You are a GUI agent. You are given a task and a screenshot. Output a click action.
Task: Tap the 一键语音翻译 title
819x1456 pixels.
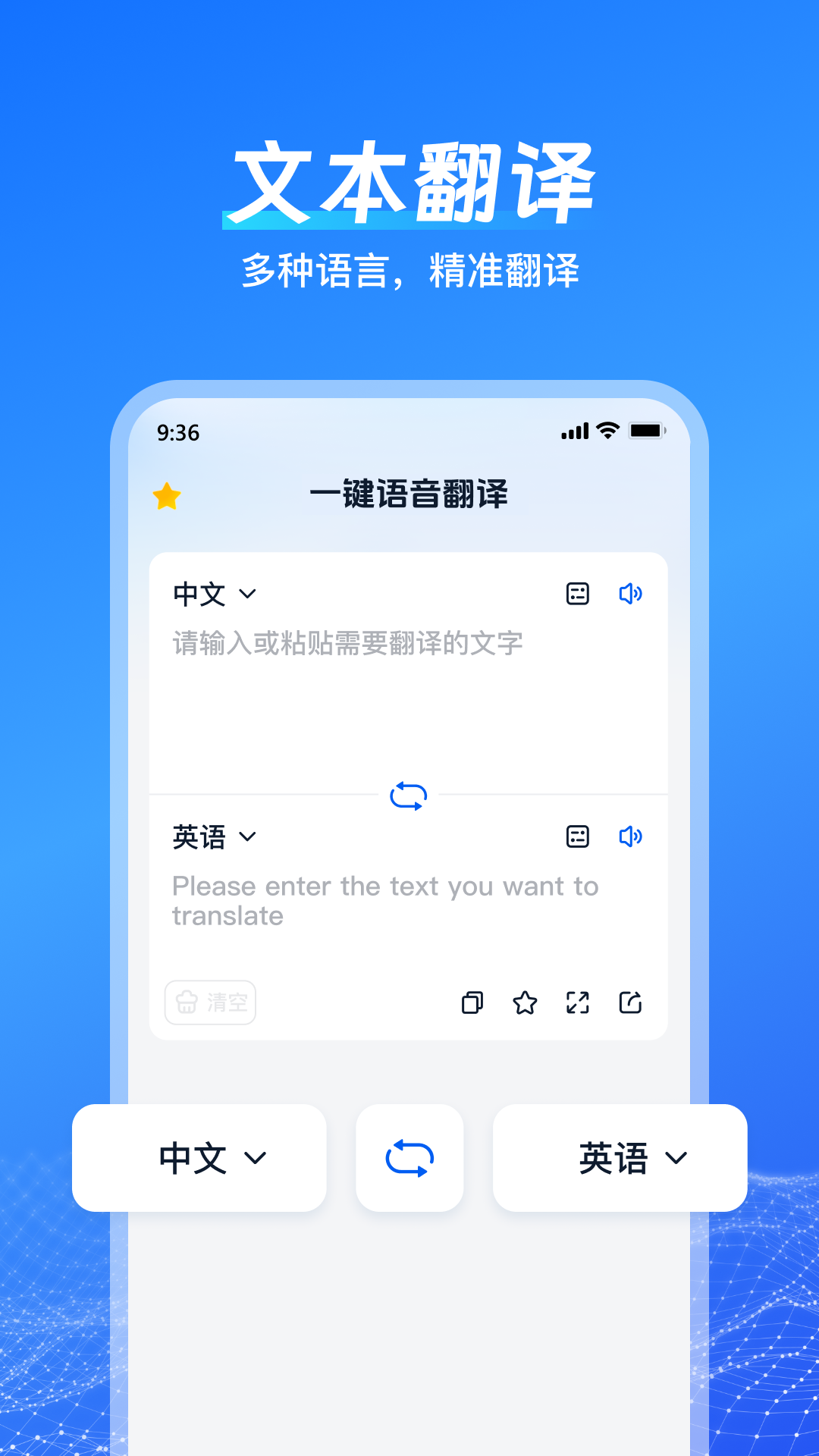(x=409, y=494)
